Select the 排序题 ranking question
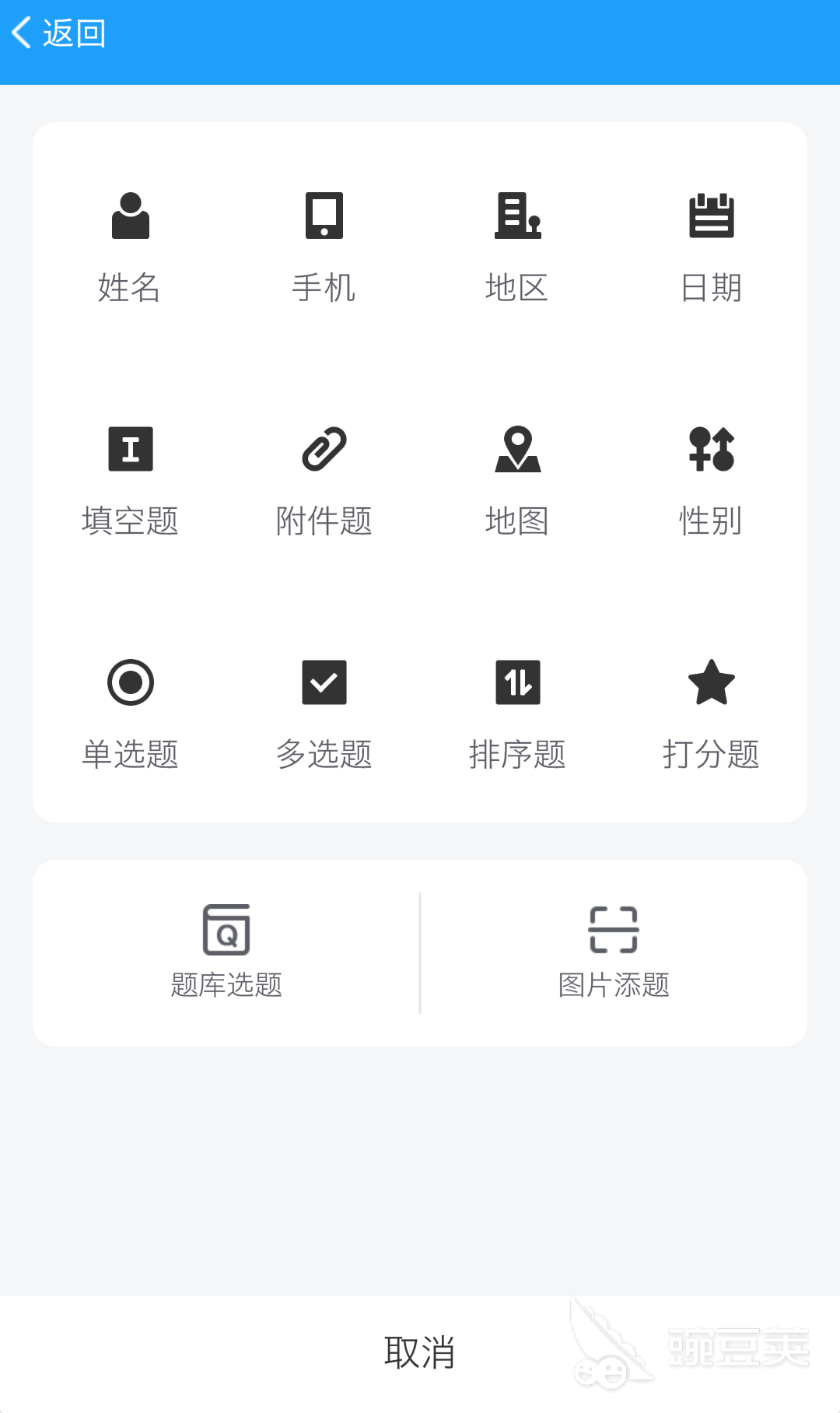 pos(517,714)
